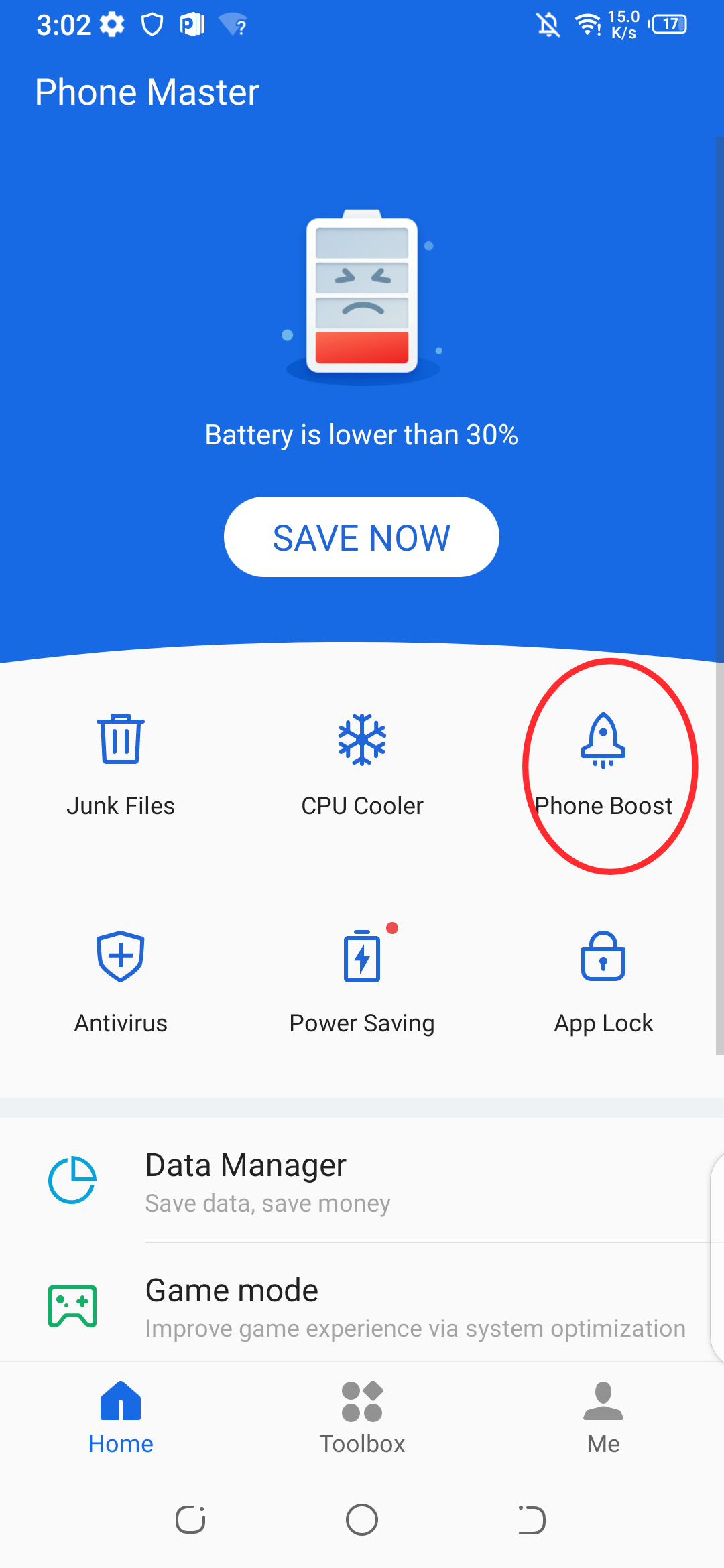Image resolution: width=724 pixels, height=1568 pixels.
Task: Open the Data Manager row
Action: [362, 1181]
